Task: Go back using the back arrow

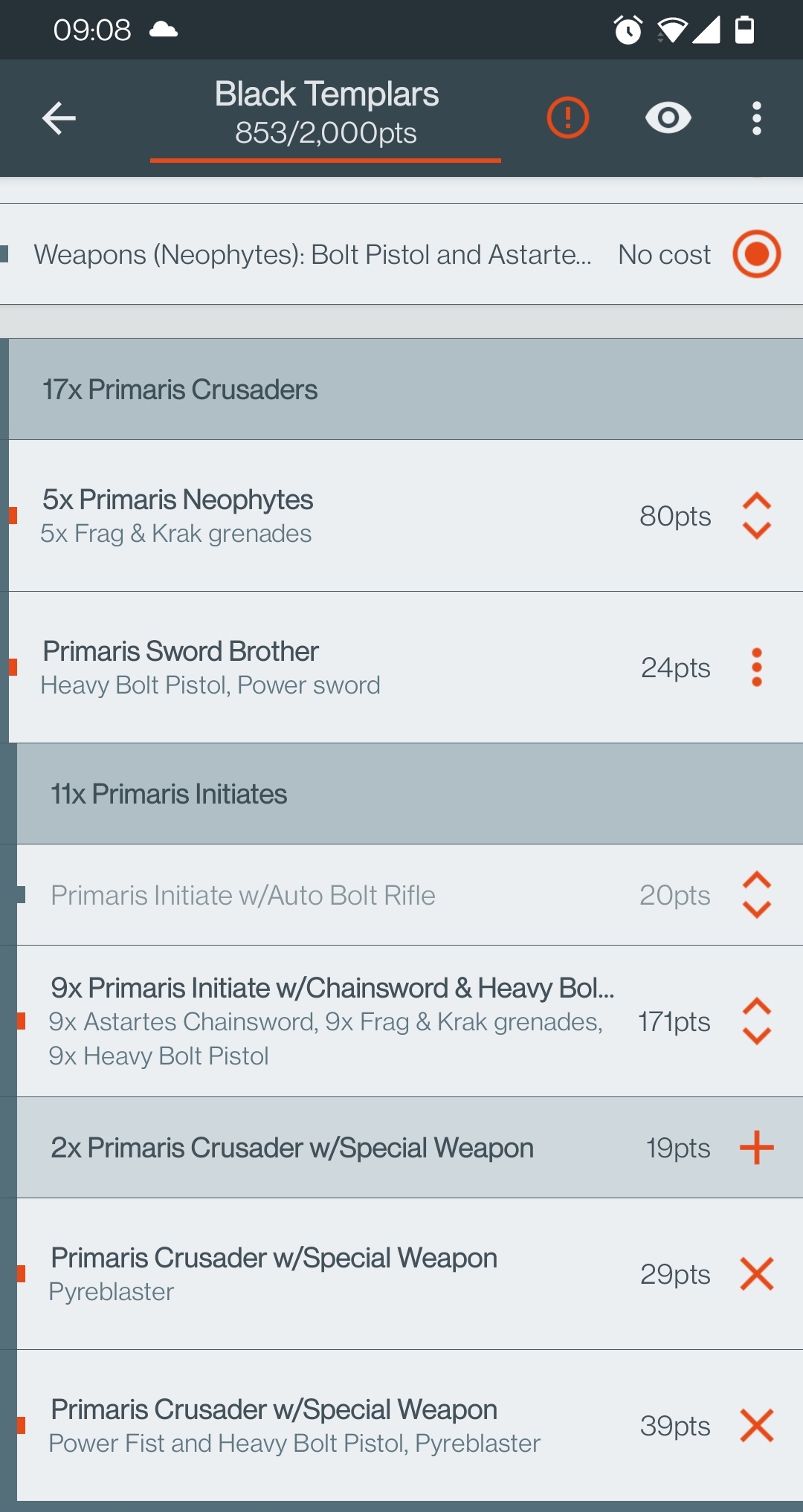Action: tap(59, 117)
